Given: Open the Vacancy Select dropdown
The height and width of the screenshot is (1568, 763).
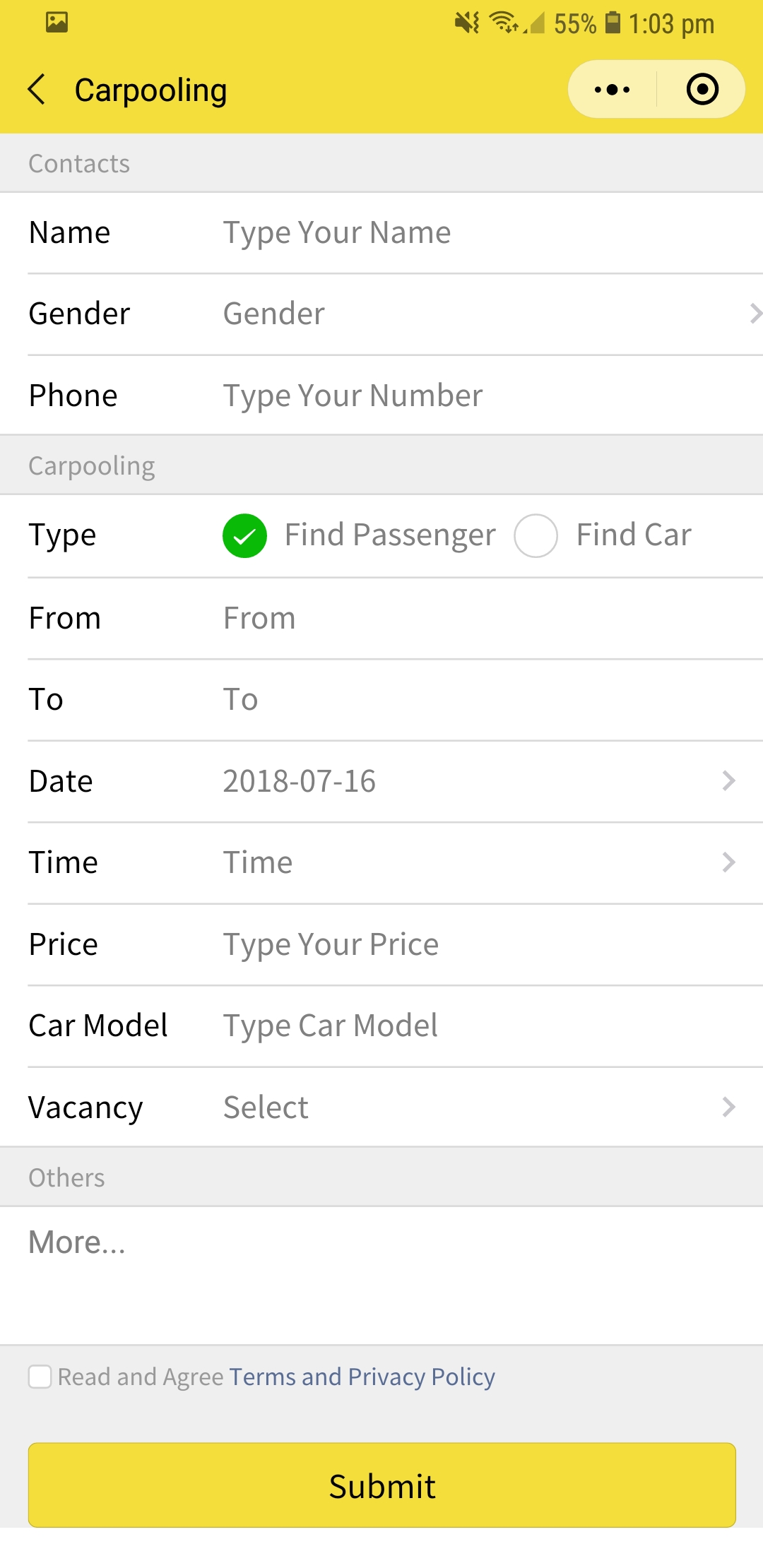Looking at the screenshot, I should (381, 1107).
